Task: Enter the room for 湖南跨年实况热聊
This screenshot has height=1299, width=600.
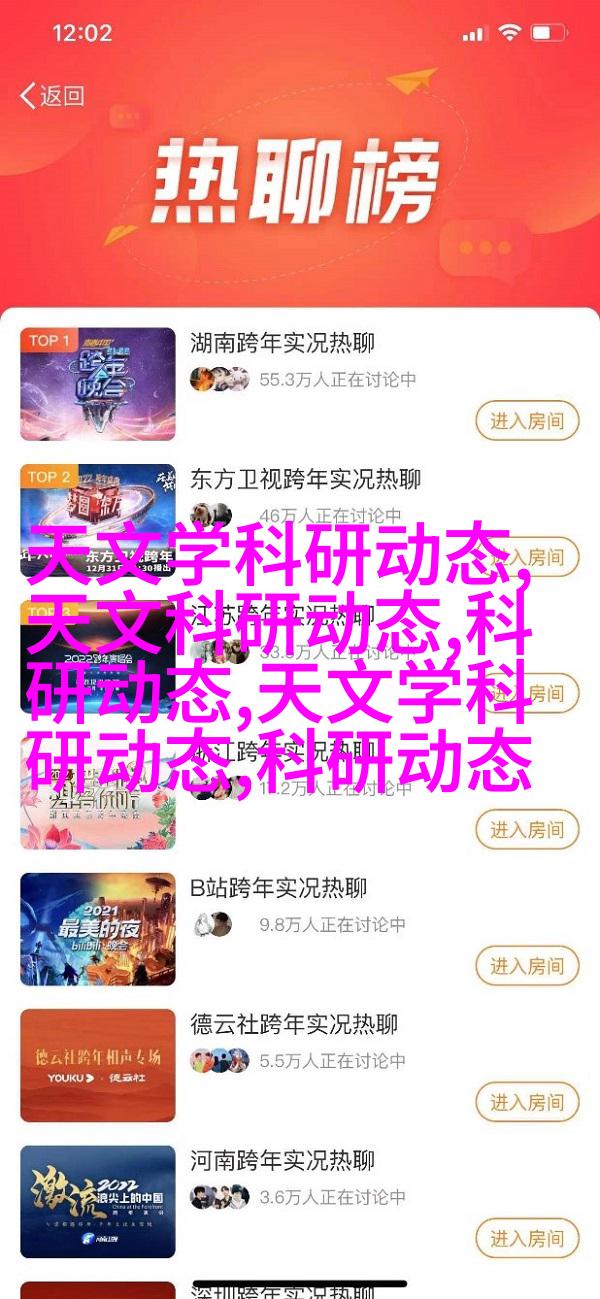Action: pos(528,421)
